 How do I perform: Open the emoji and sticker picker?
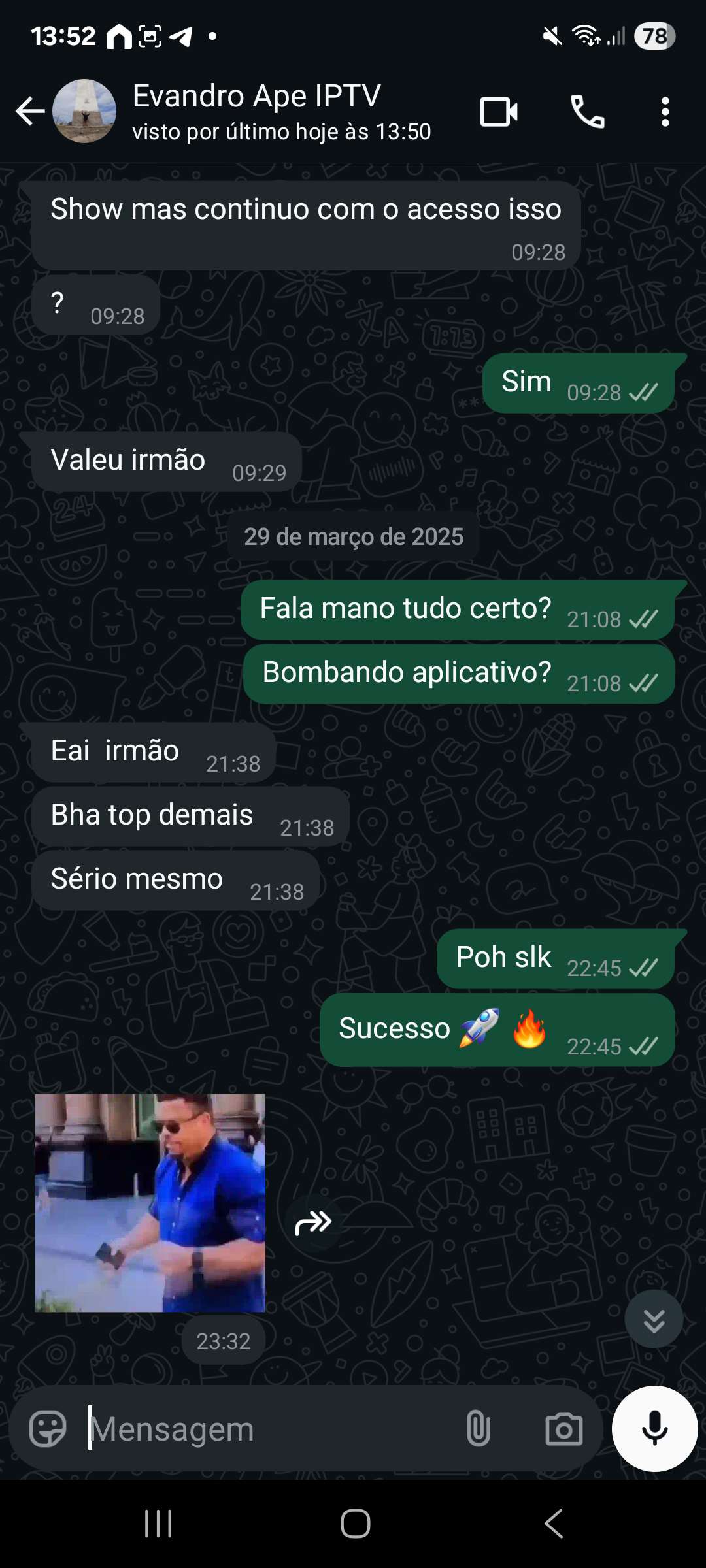coord(48,1429)
